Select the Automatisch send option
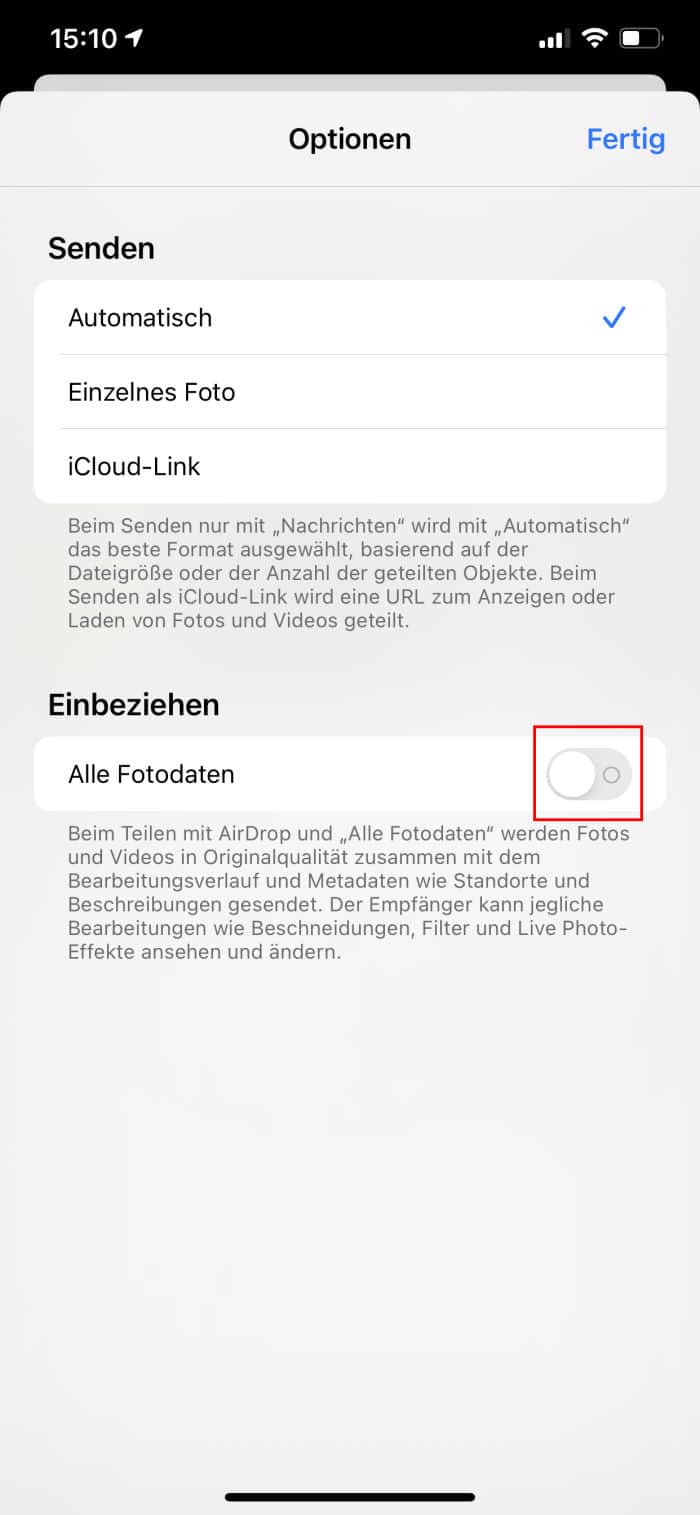 (x=350, y=318)
